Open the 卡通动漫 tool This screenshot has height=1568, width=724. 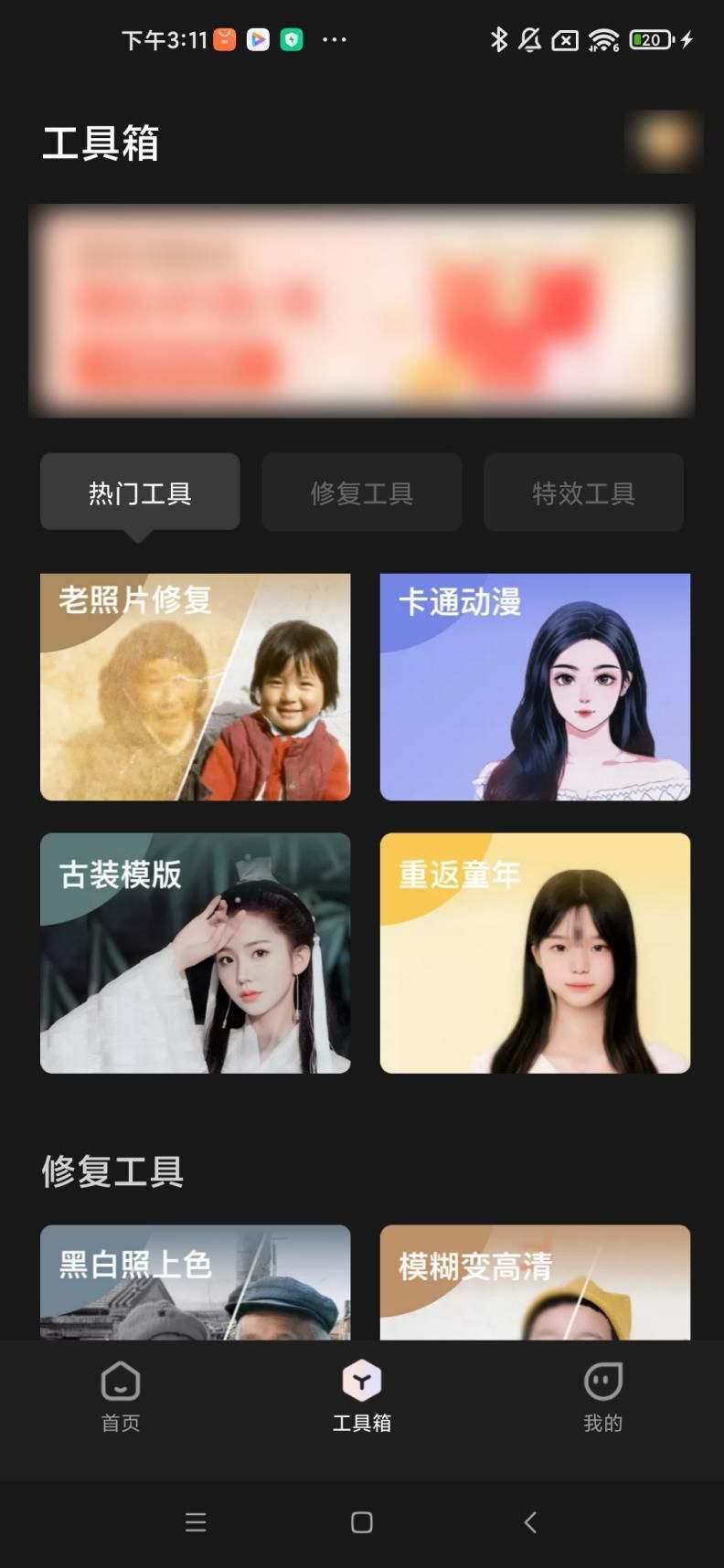tap(535, 687)
